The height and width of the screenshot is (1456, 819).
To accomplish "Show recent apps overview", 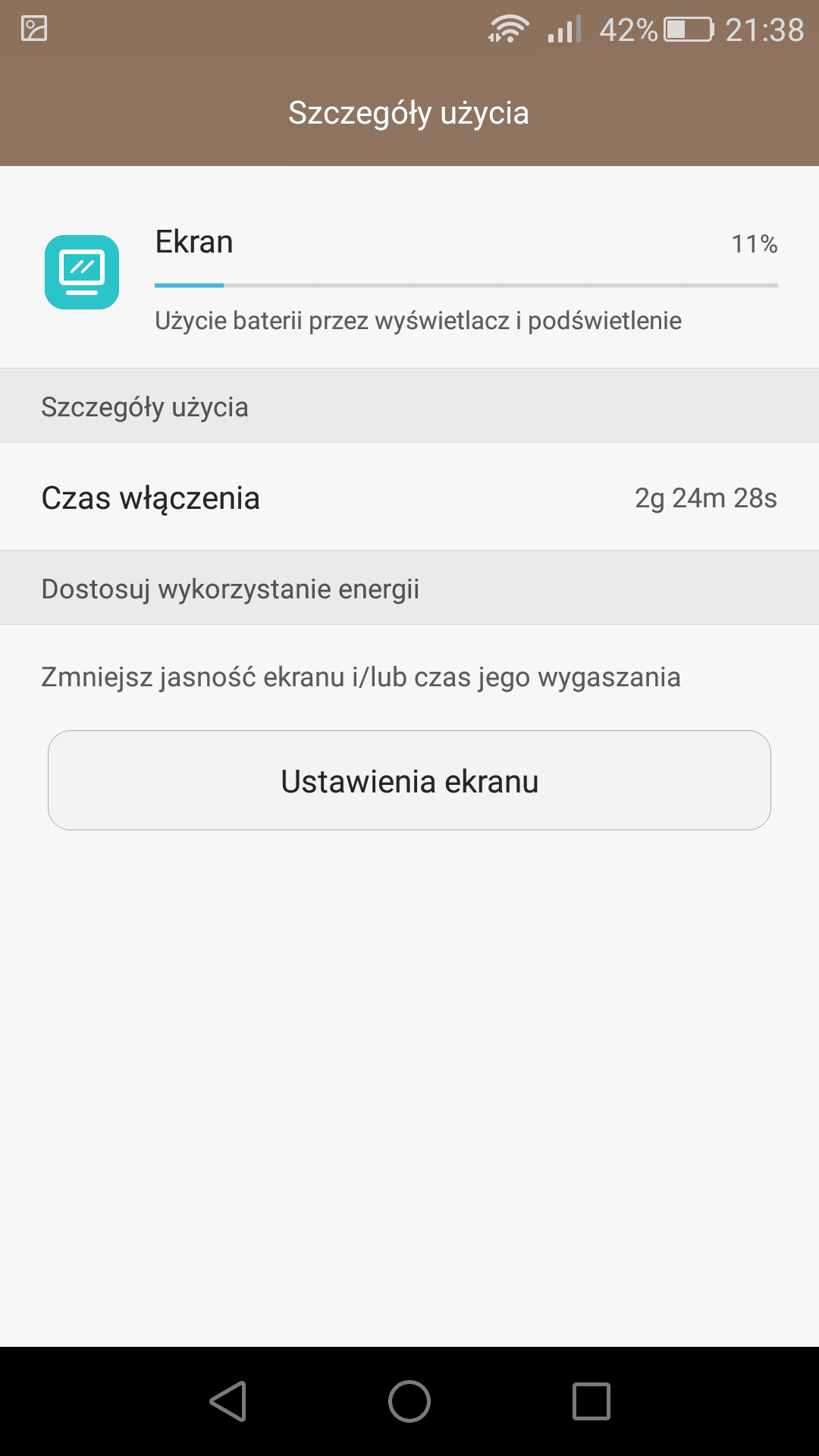I will tap(591, 1401).
